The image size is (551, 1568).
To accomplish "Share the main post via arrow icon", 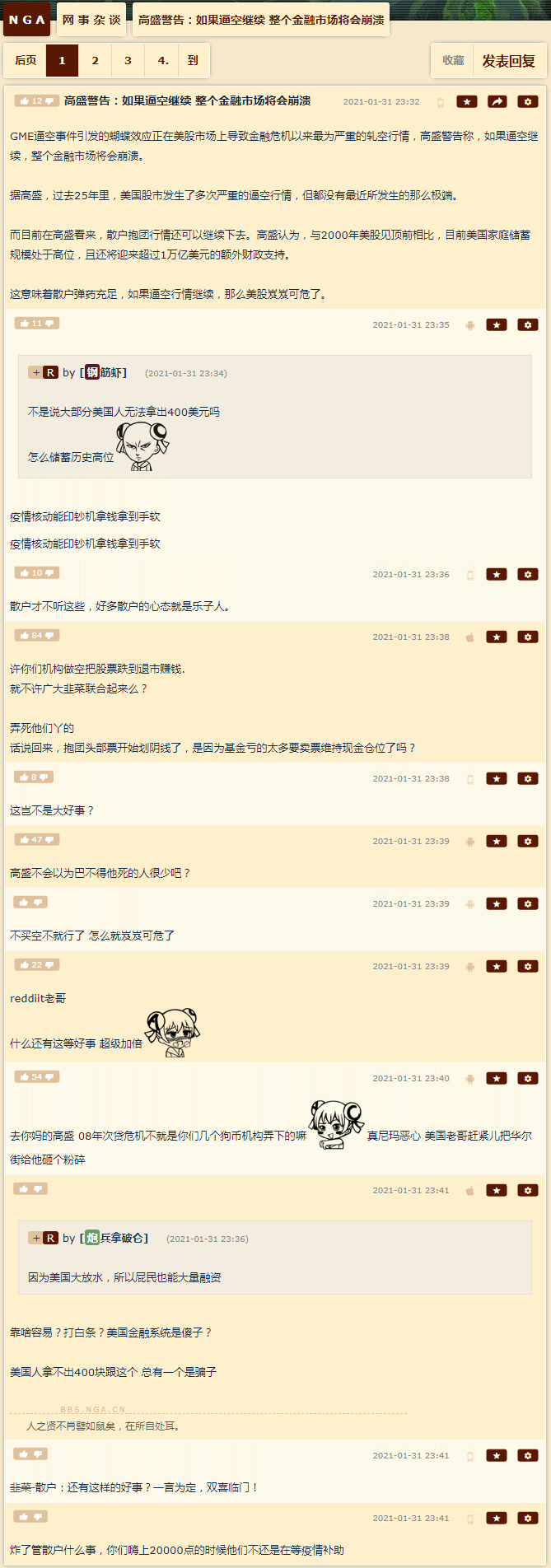I will coord(497,101).
